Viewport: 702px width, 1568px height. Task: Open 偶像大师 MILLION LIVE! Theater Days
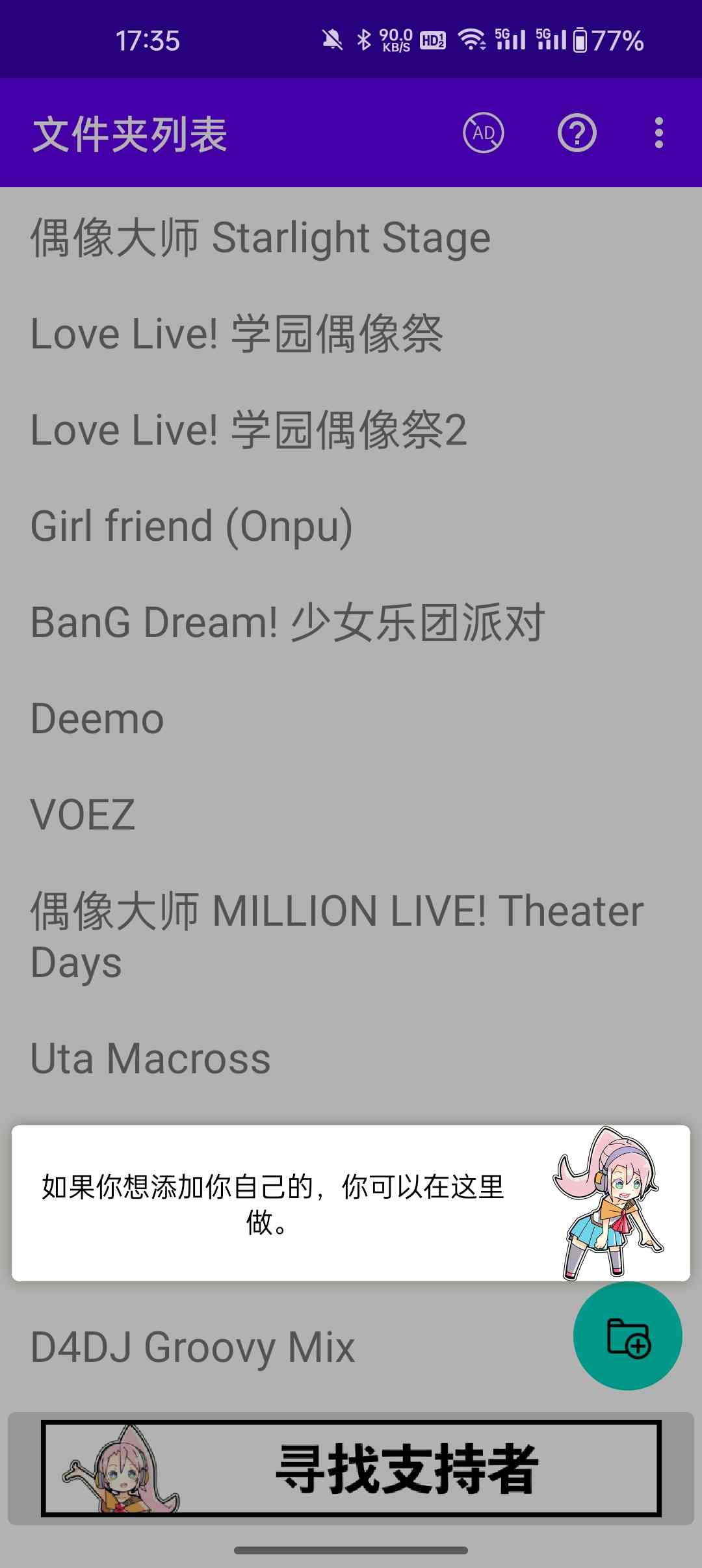337,936
